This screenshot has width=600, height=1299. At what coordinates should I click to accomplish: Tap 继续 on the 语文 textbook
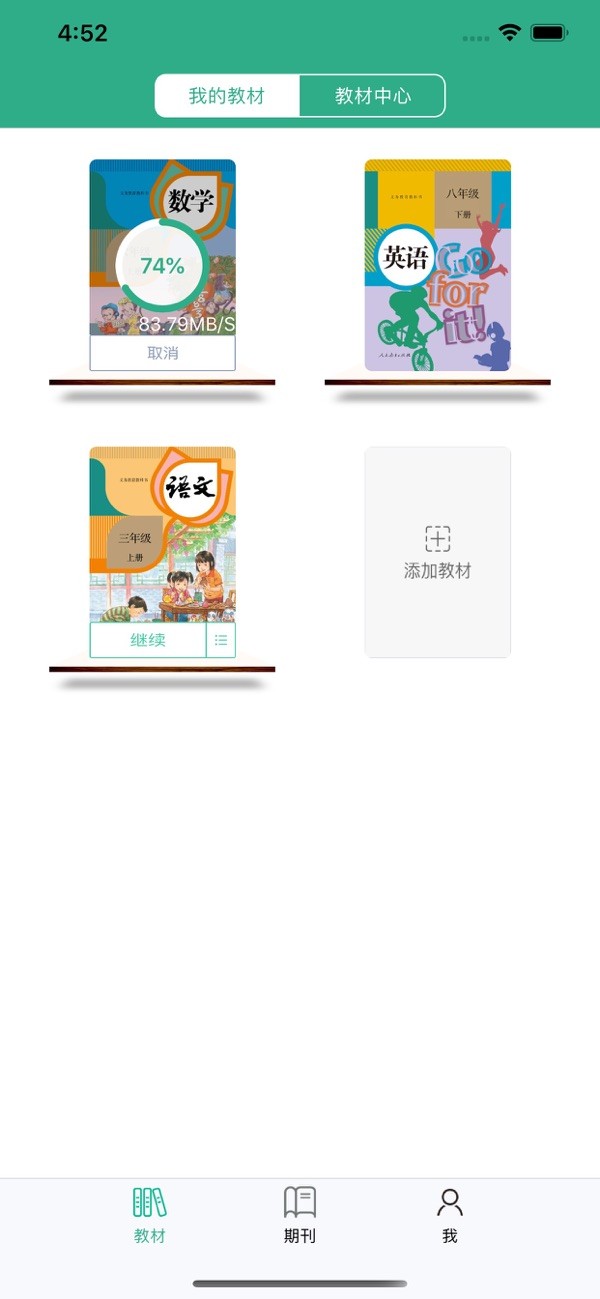point(148,640)
